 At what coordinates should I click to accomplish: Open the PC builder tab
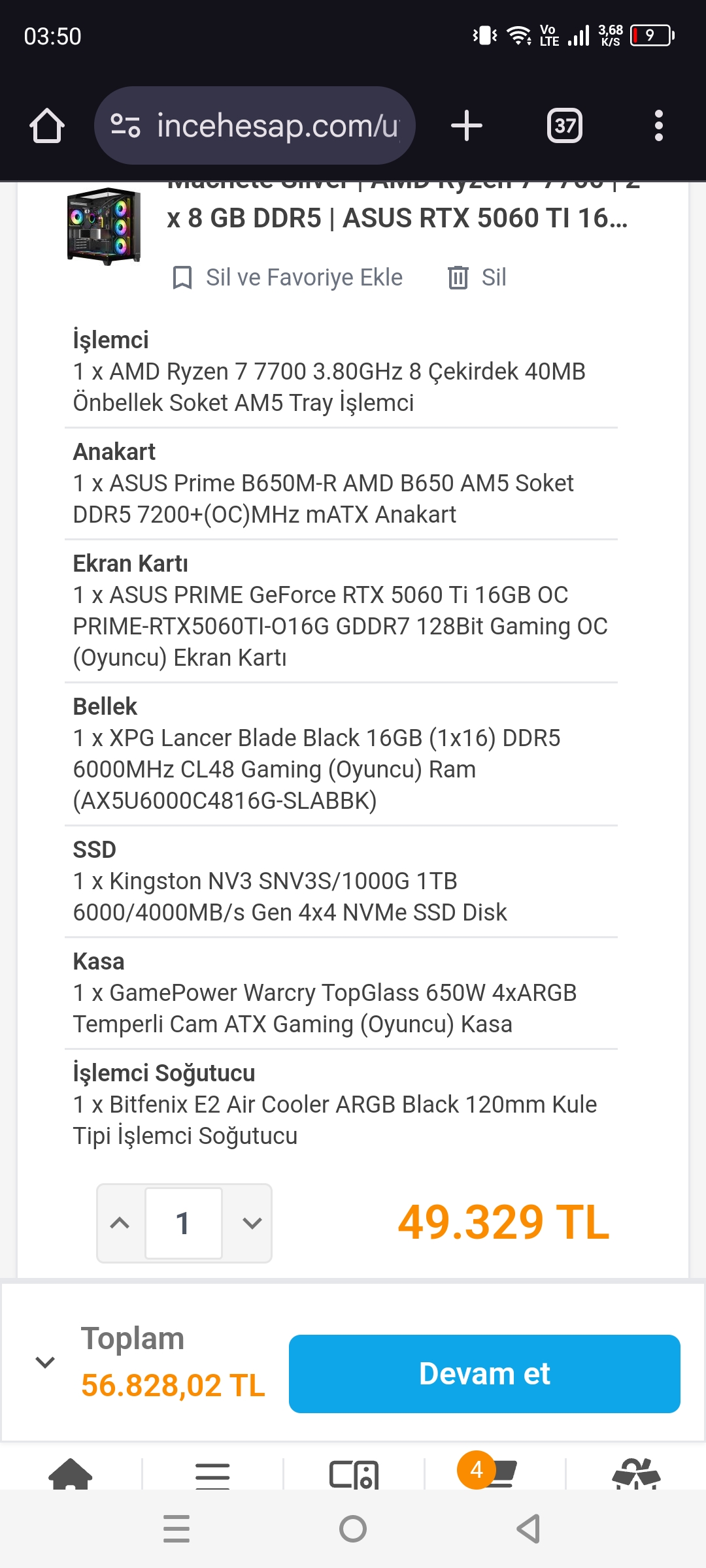354,1475
